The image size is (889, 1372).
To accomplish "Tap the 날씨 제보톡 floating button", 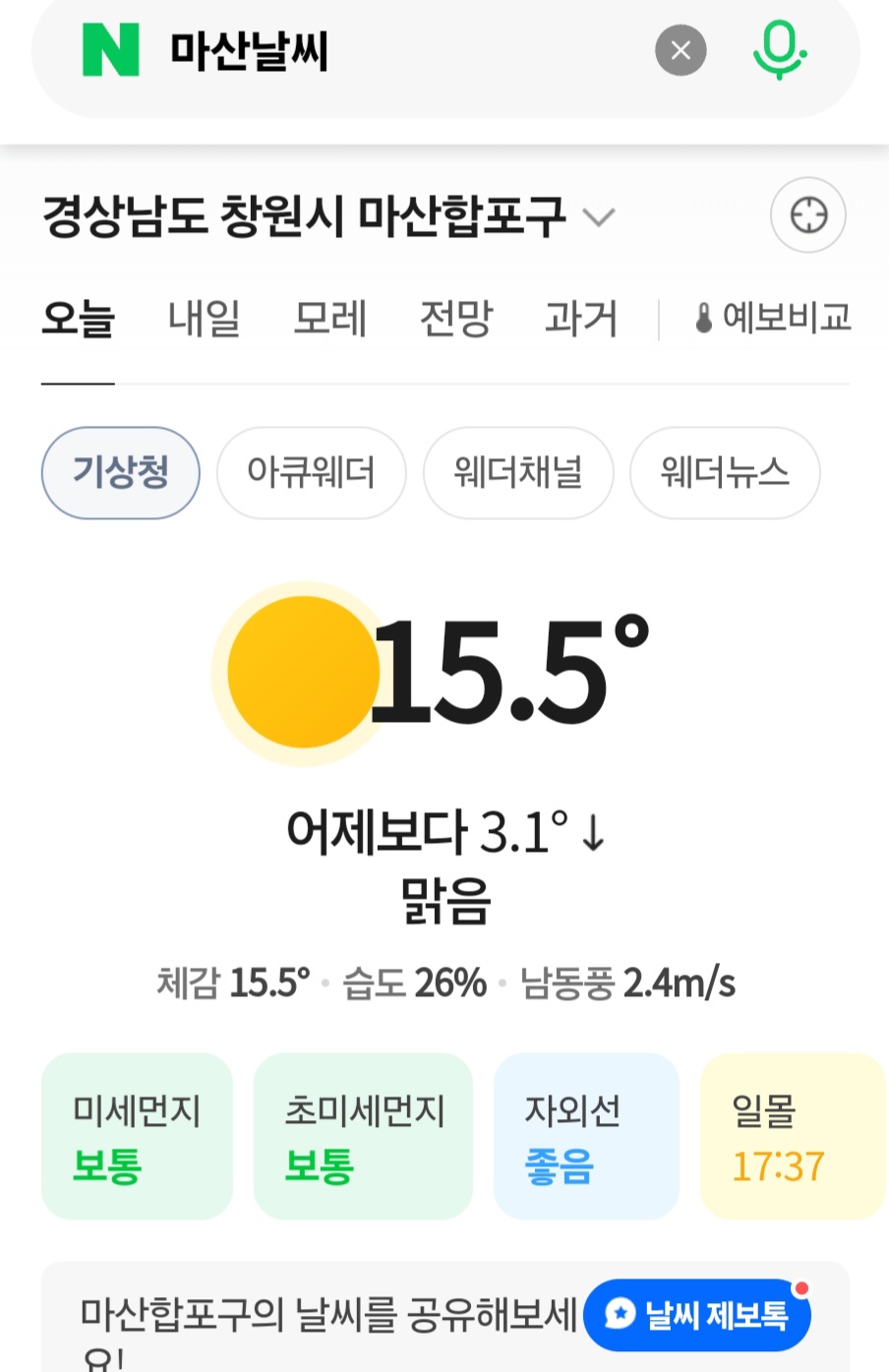I will click(697, 1315).
